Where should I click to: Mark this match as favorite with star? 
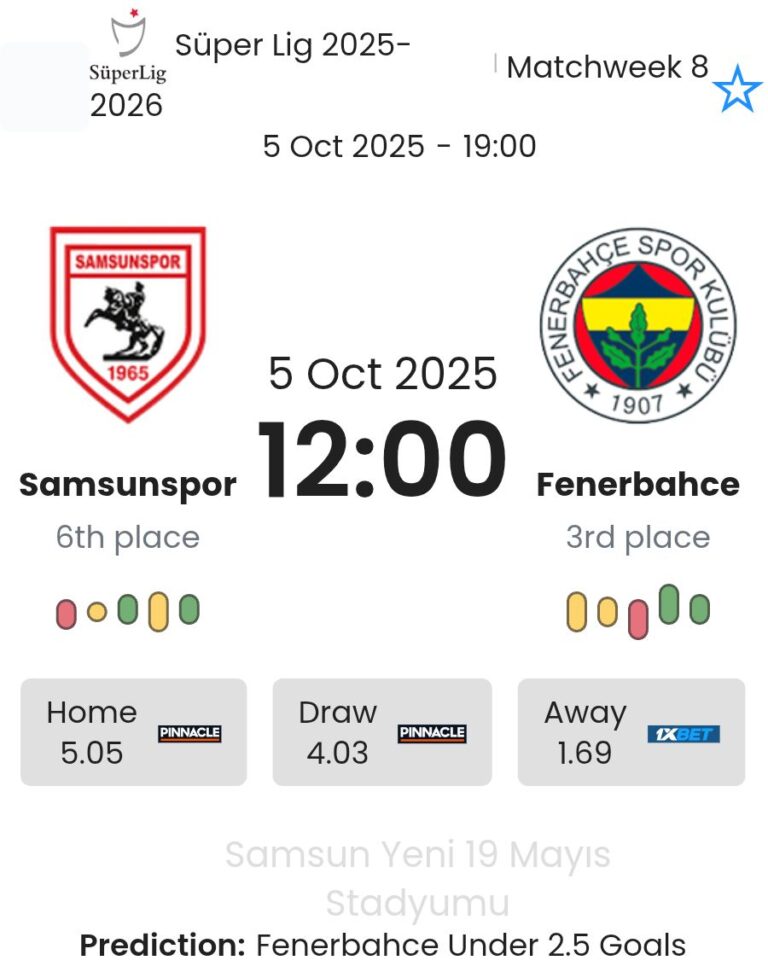click(737, 91)
